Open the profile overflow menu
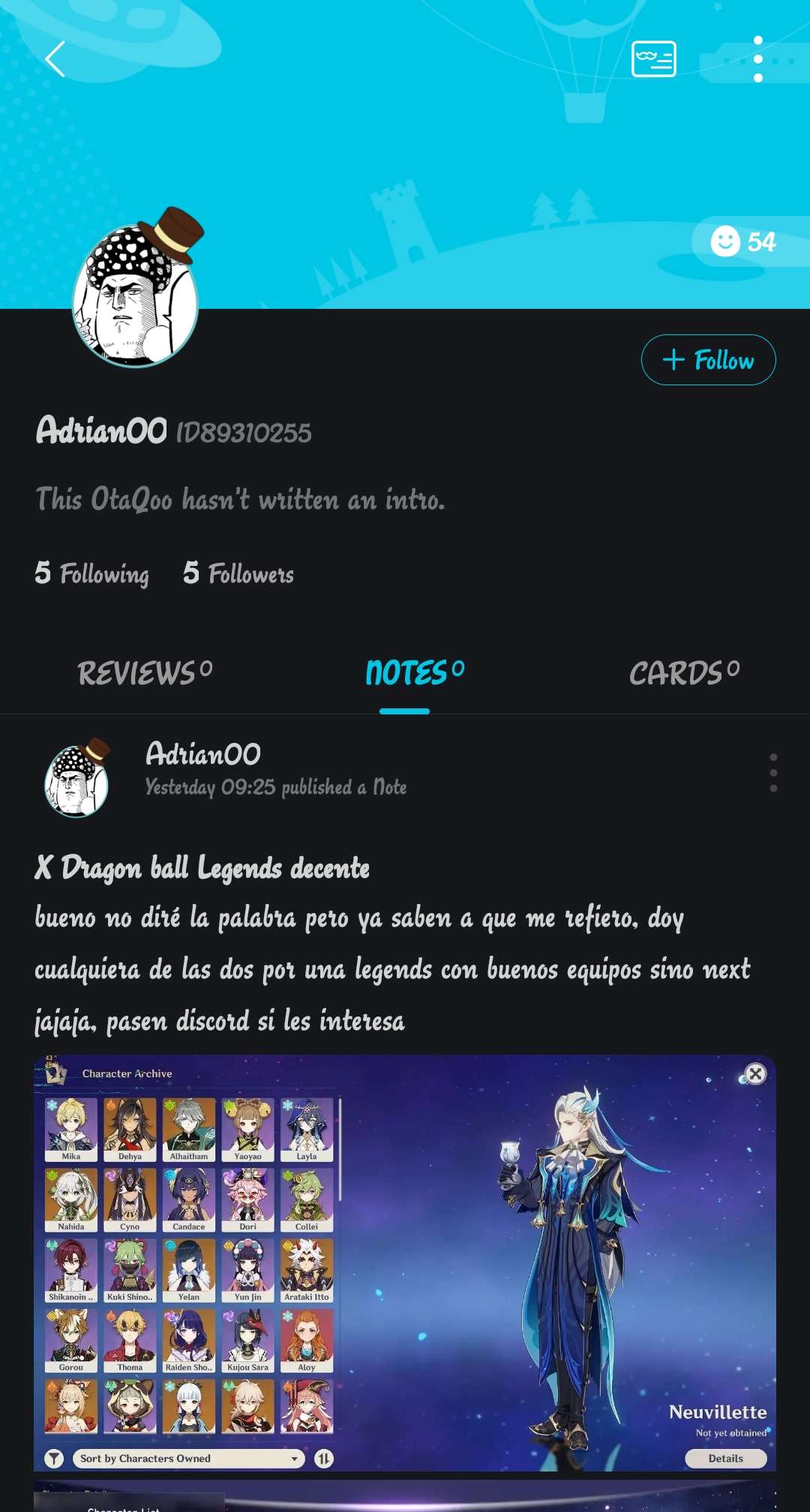The width and height of the screenshot is (810, 1512). click(x=757, y=59)
